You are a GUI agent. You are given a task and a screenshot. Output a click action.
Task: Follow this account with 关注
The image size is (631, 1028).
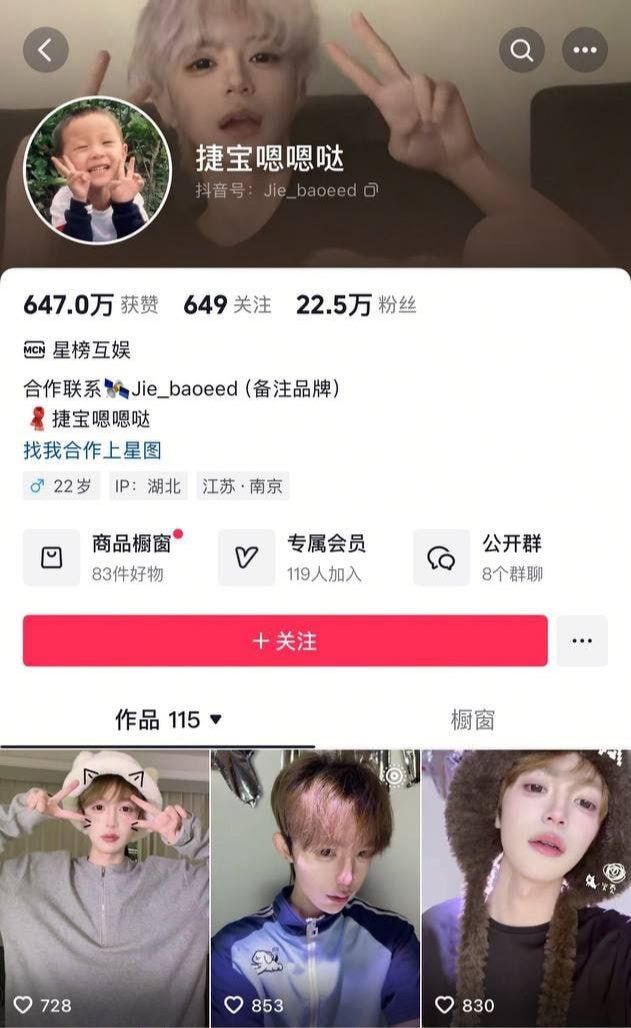[x=285, y=641]
